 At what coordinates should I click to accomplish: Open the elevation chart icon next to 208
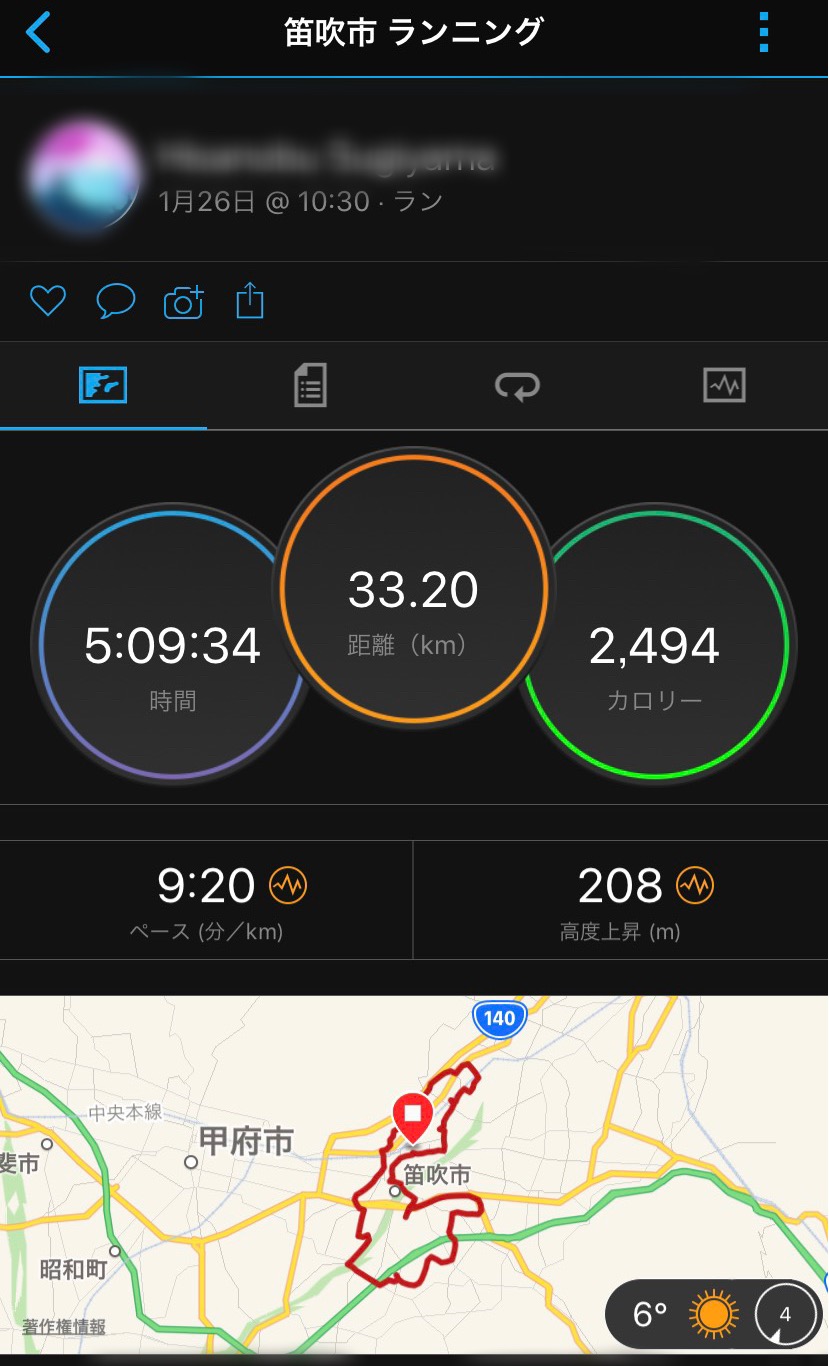pos(695,885)
